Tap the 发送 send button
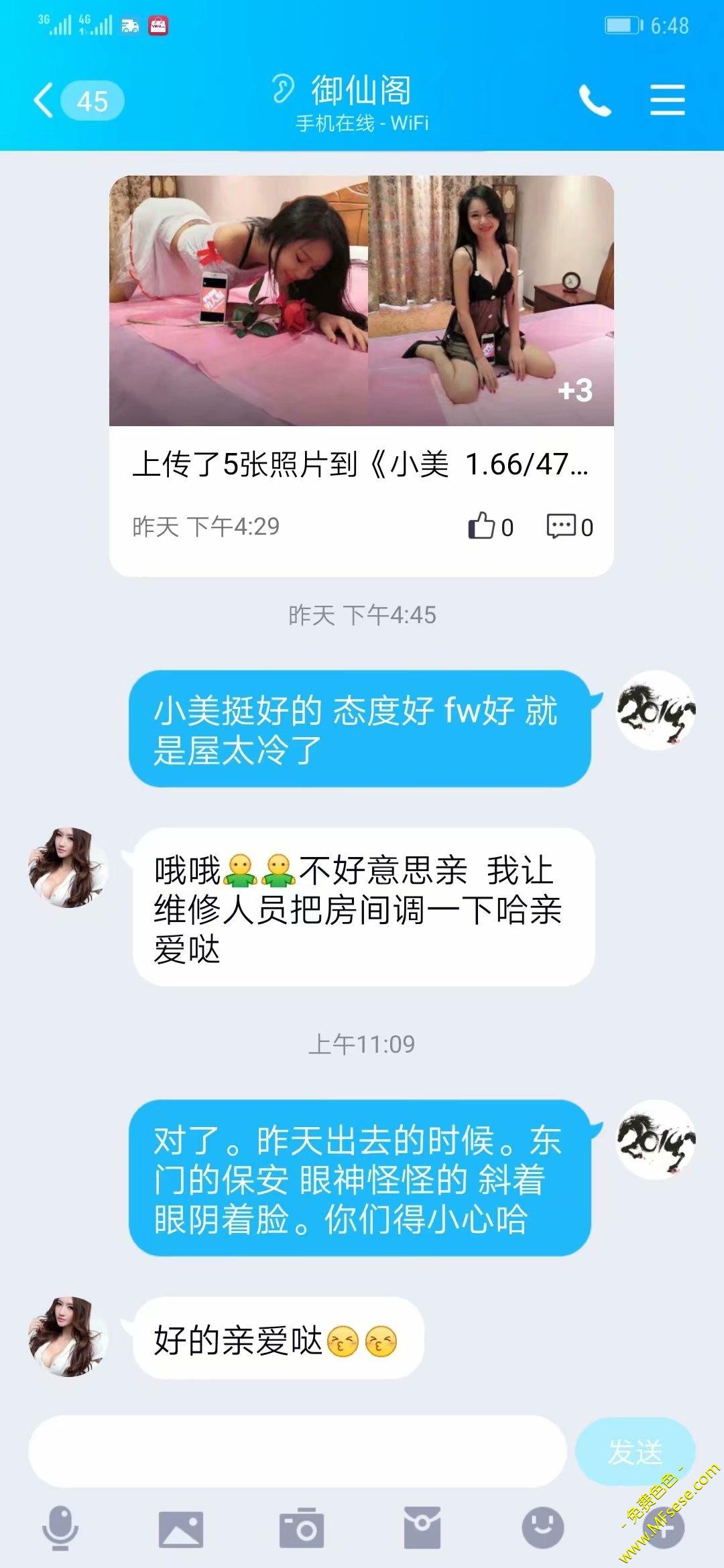This screenshot has height=1568, width=724. click(634, 1451)
